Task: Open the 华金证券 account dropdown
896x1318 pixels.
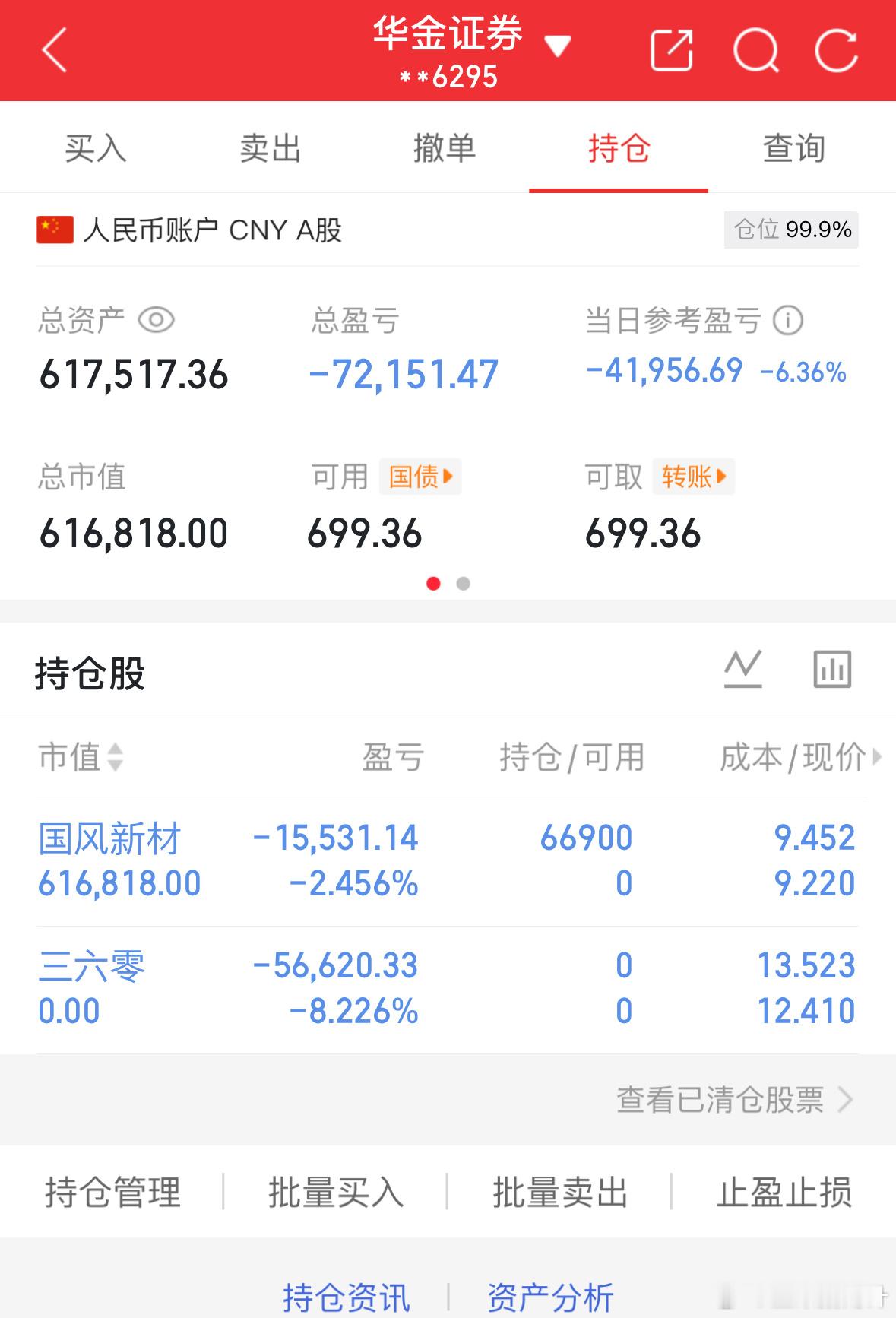Action: click(x=557, y=46)
